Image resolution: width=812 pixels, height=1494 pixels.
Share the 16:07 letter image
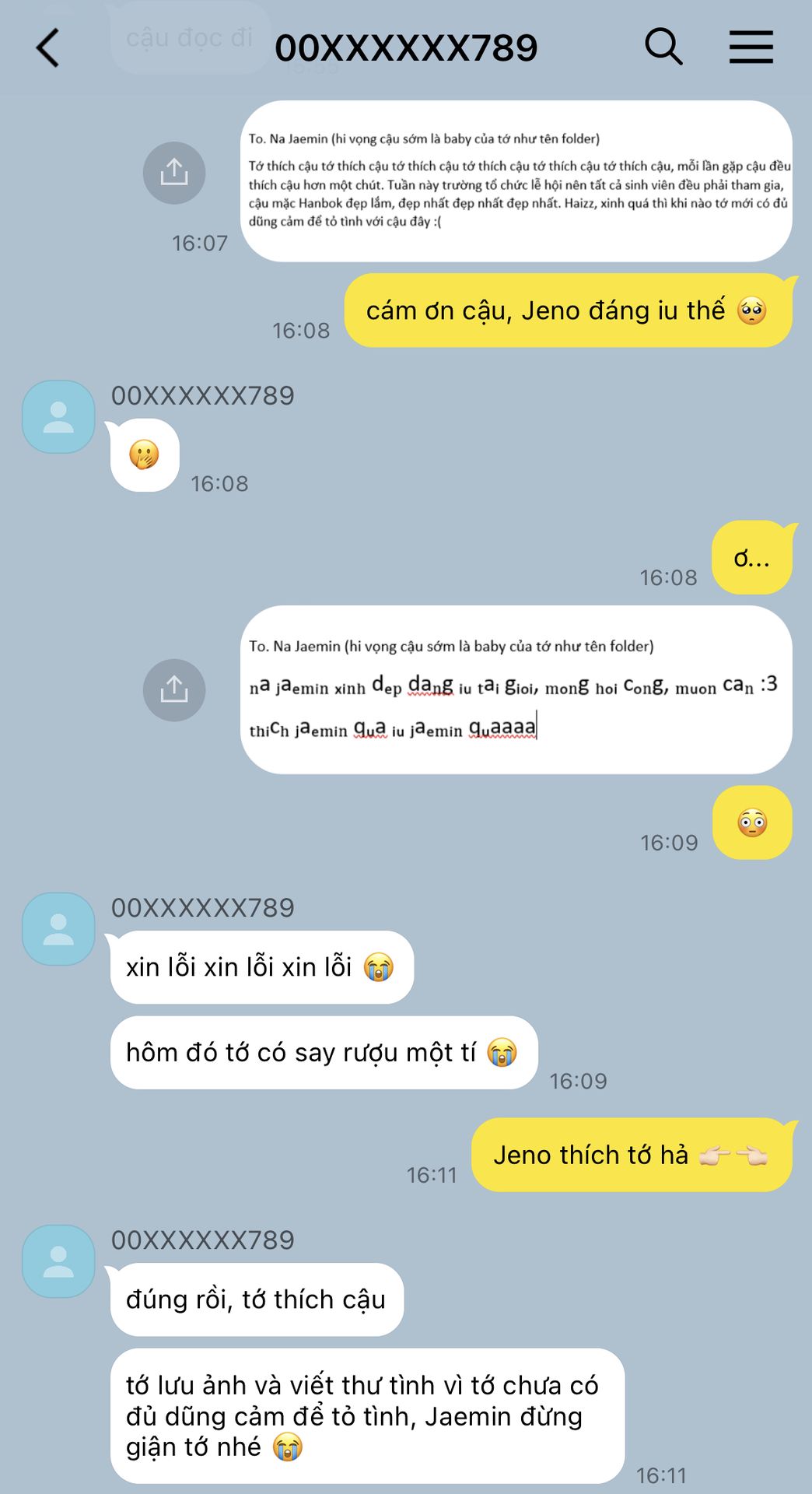pos(174,173)
